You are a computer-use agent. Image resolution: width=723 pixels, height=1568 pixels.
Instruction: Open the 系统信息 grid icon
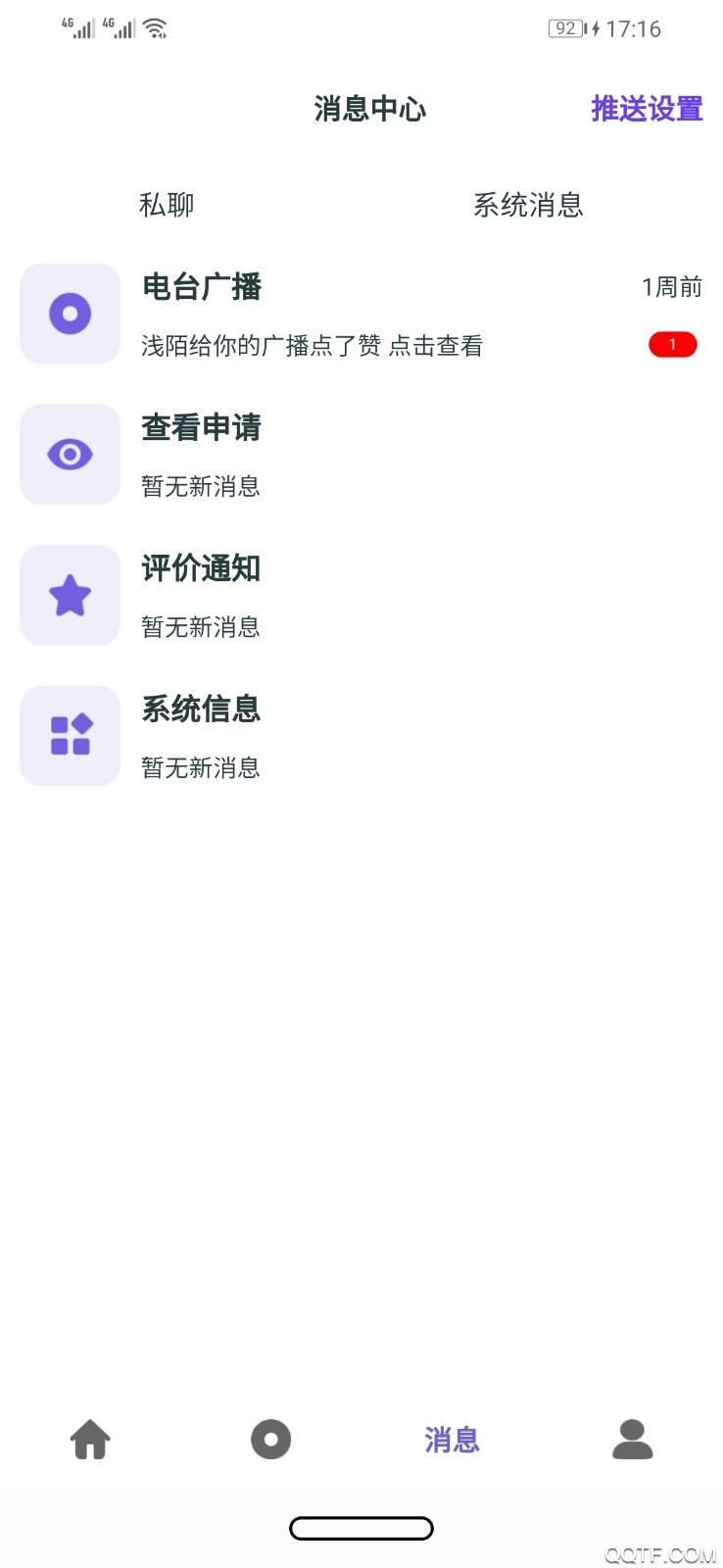pos(70,736)
